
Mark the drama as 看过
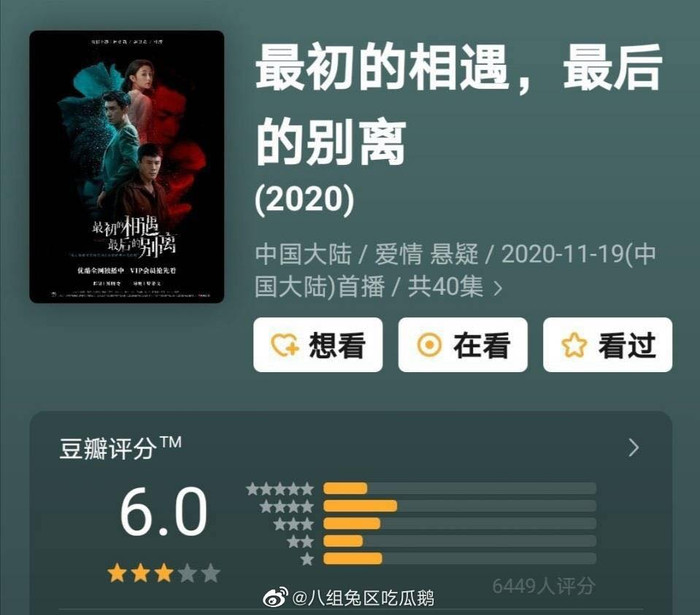coord(607,345)
